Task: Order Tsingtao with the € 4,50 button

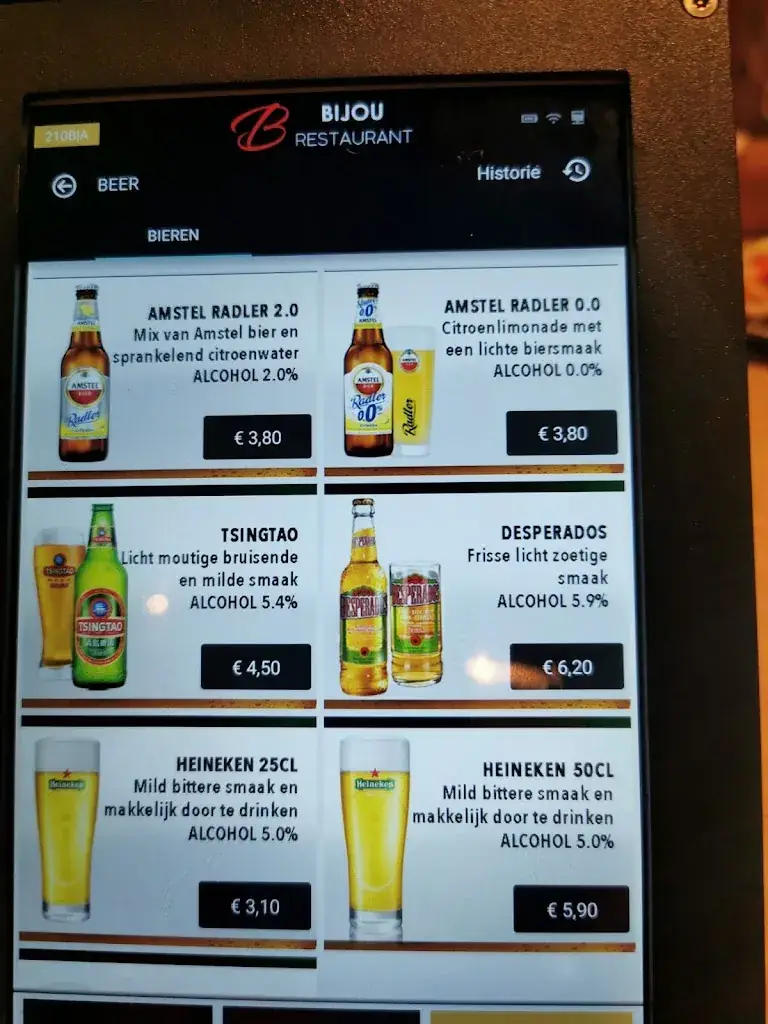Action: (256, 667)
